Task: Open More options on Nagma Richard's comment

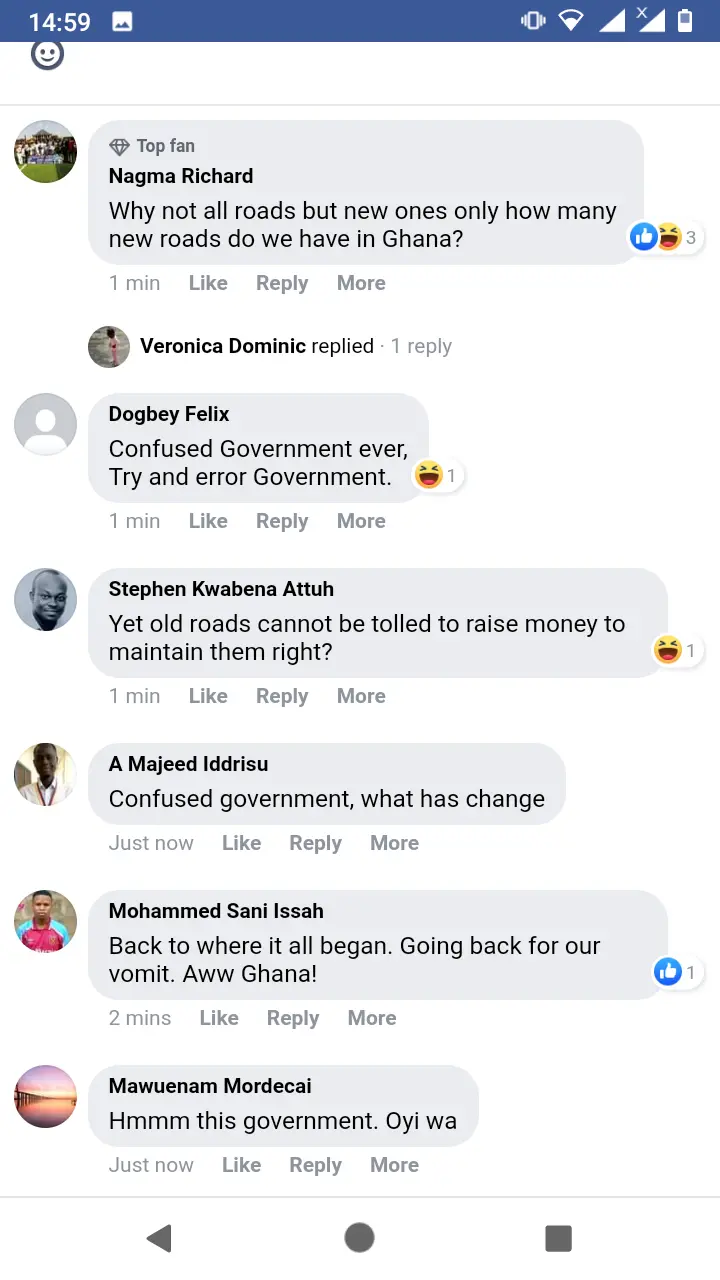Action: point(361,283)
